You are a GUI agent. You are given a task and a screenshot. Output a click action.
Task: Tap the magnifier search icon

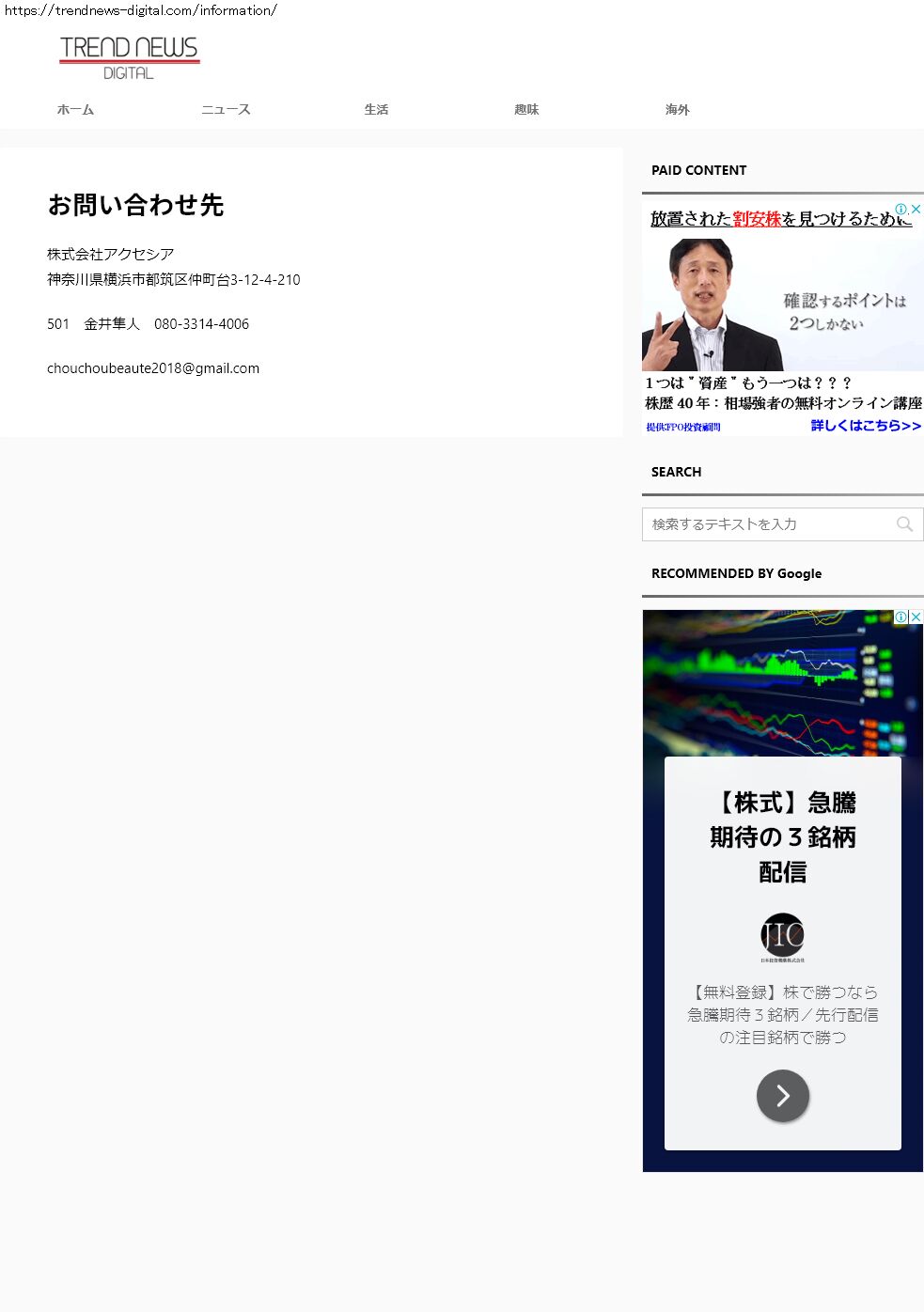coord(904,524)
